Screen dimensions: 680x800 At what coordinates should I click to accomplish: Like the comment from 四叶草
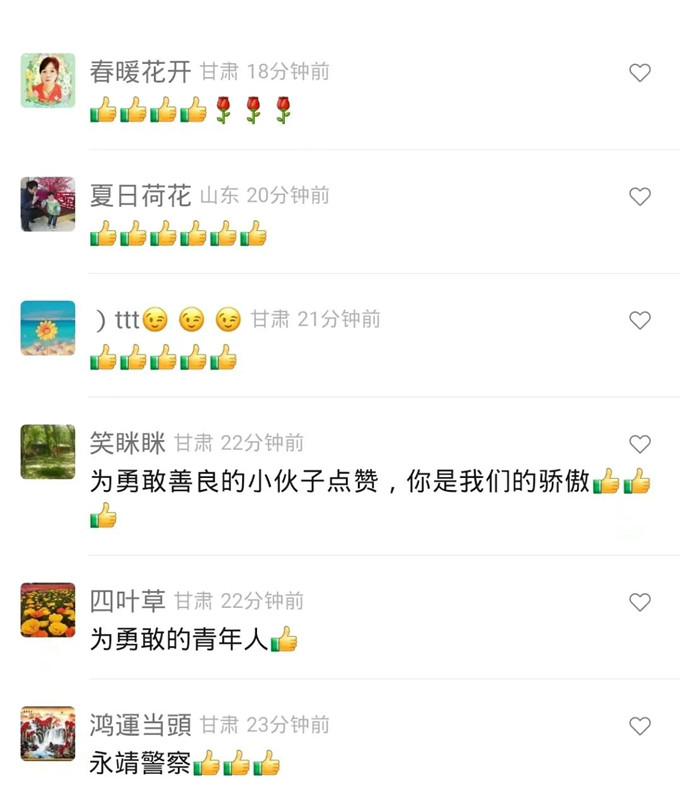click(640, 602)
